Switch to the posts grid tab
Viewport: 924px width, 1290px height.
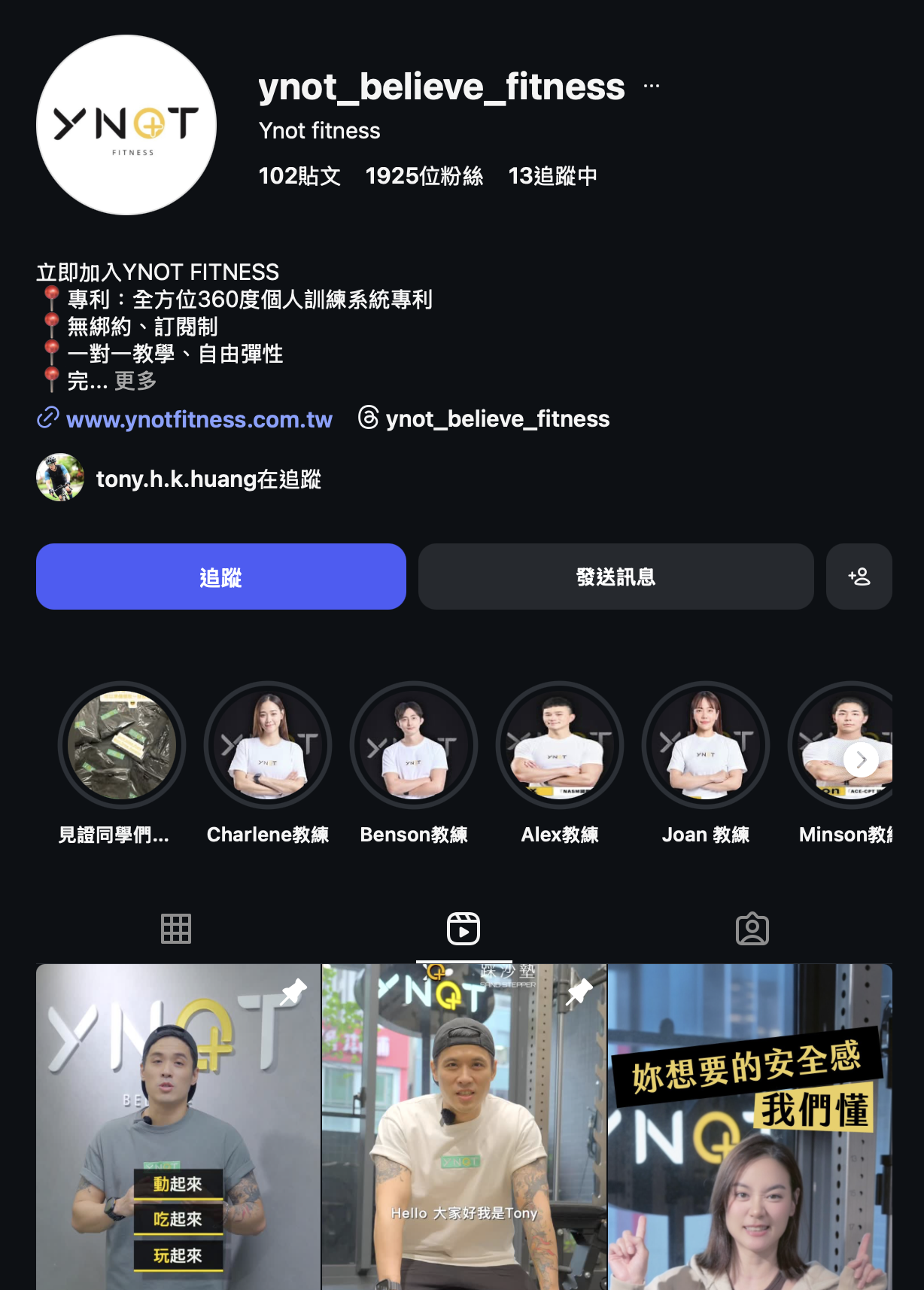176,929
